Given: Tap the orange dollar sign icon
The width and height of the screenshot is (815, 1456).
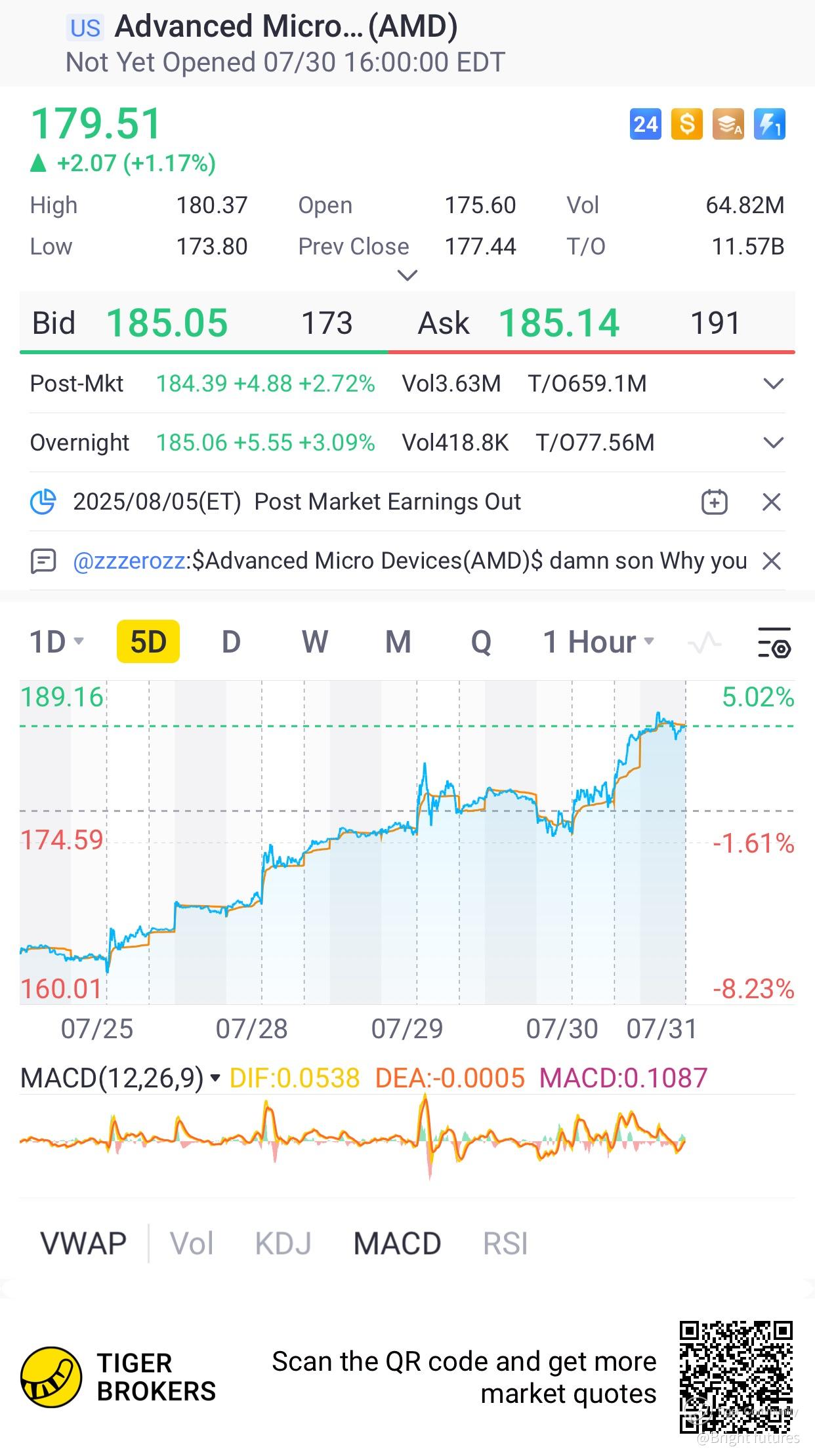Looking at the screenshot, I should pos(686,124).
